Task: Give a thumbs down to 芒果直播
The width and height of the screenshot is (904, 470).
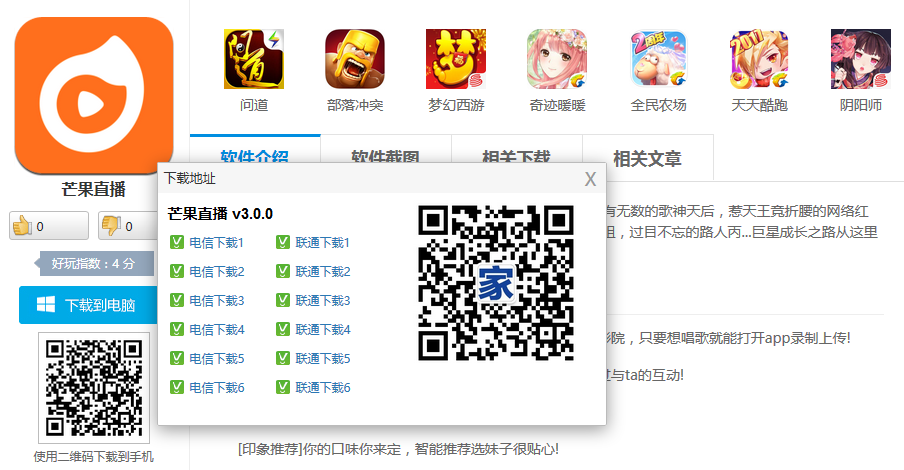Action: 125,227
